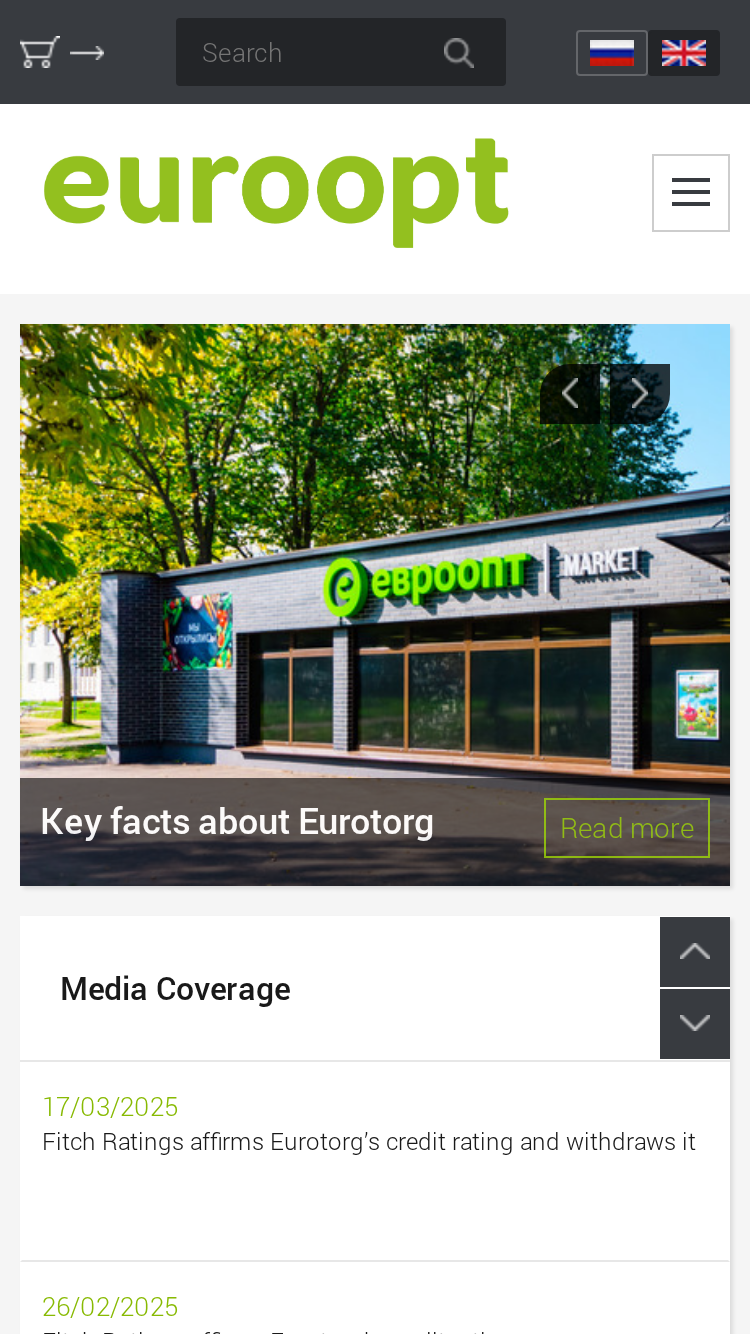Move Media Coverage list up

click(x=695, y=952)
